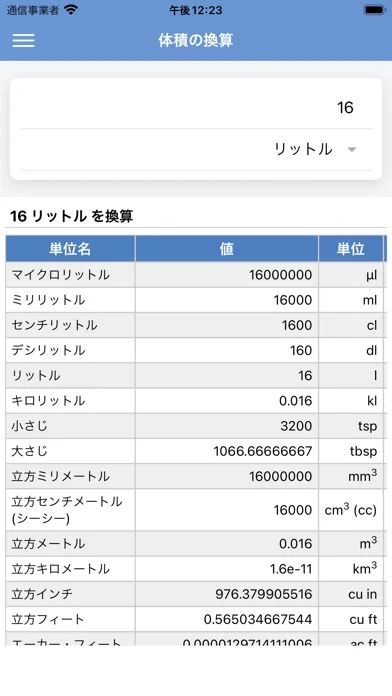Tap the value field showing 16

pyautogui.click(x=196, y=108)
